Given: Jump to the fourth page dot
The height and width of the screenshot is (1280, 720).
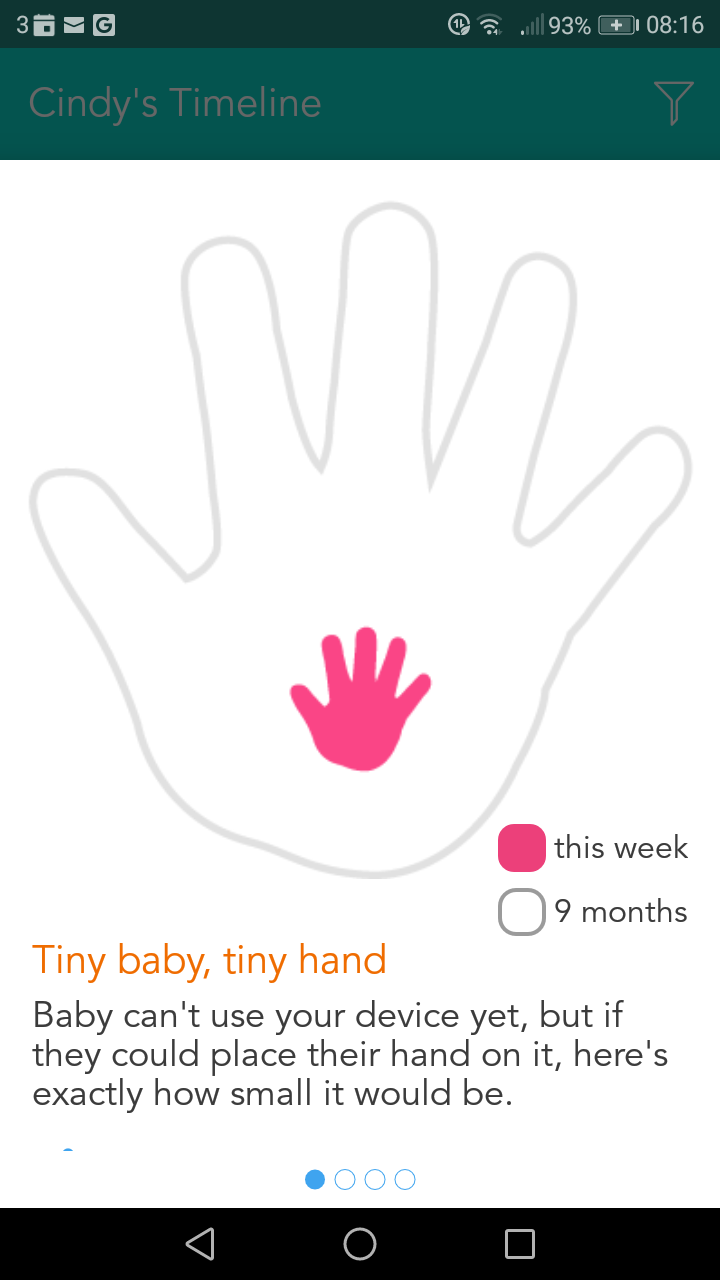Looking at the screenshot, I should pyautogui.click(x=405, y=1180).
